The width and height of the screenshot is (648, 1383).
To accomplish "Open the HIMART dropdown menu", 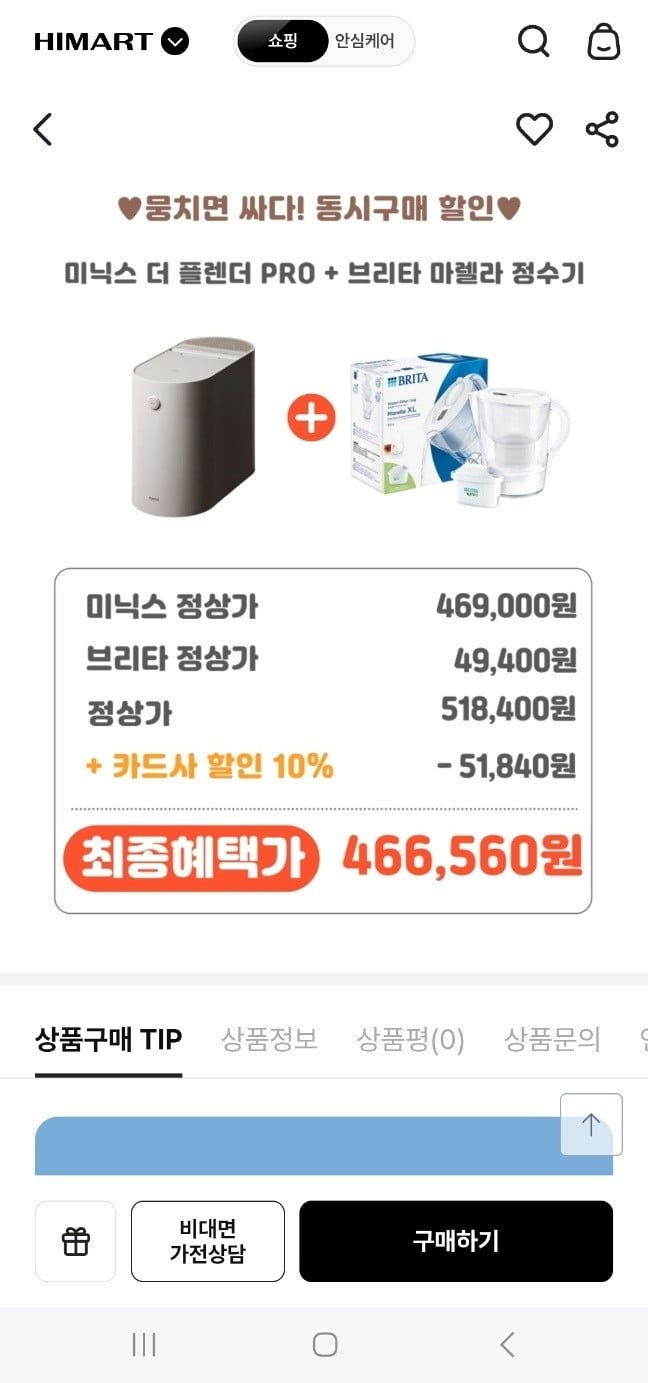I will (x=174, y=42).
